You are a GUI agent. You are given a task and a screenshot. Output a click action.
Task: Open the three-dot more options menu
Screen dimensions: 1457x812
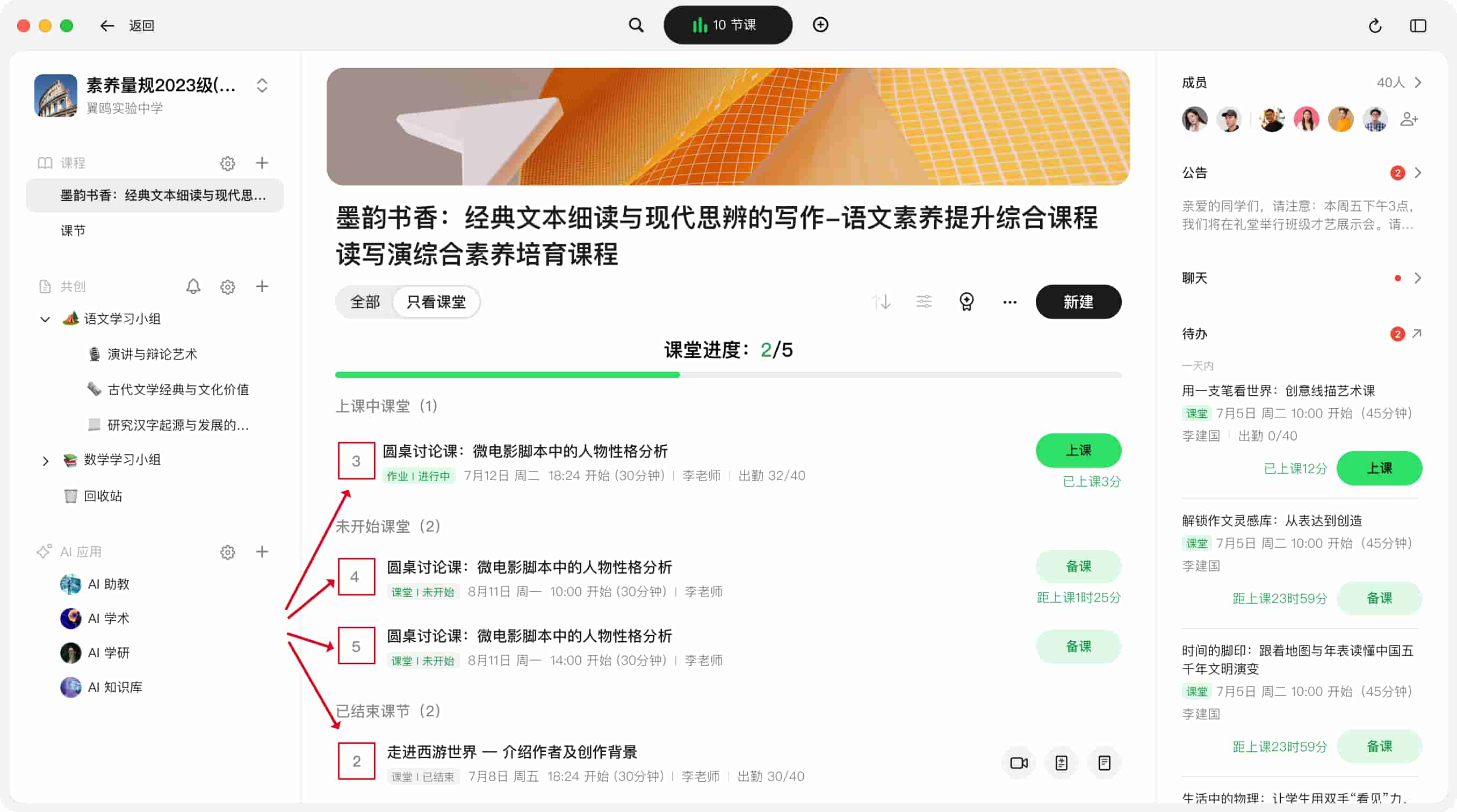(1009, 302)
